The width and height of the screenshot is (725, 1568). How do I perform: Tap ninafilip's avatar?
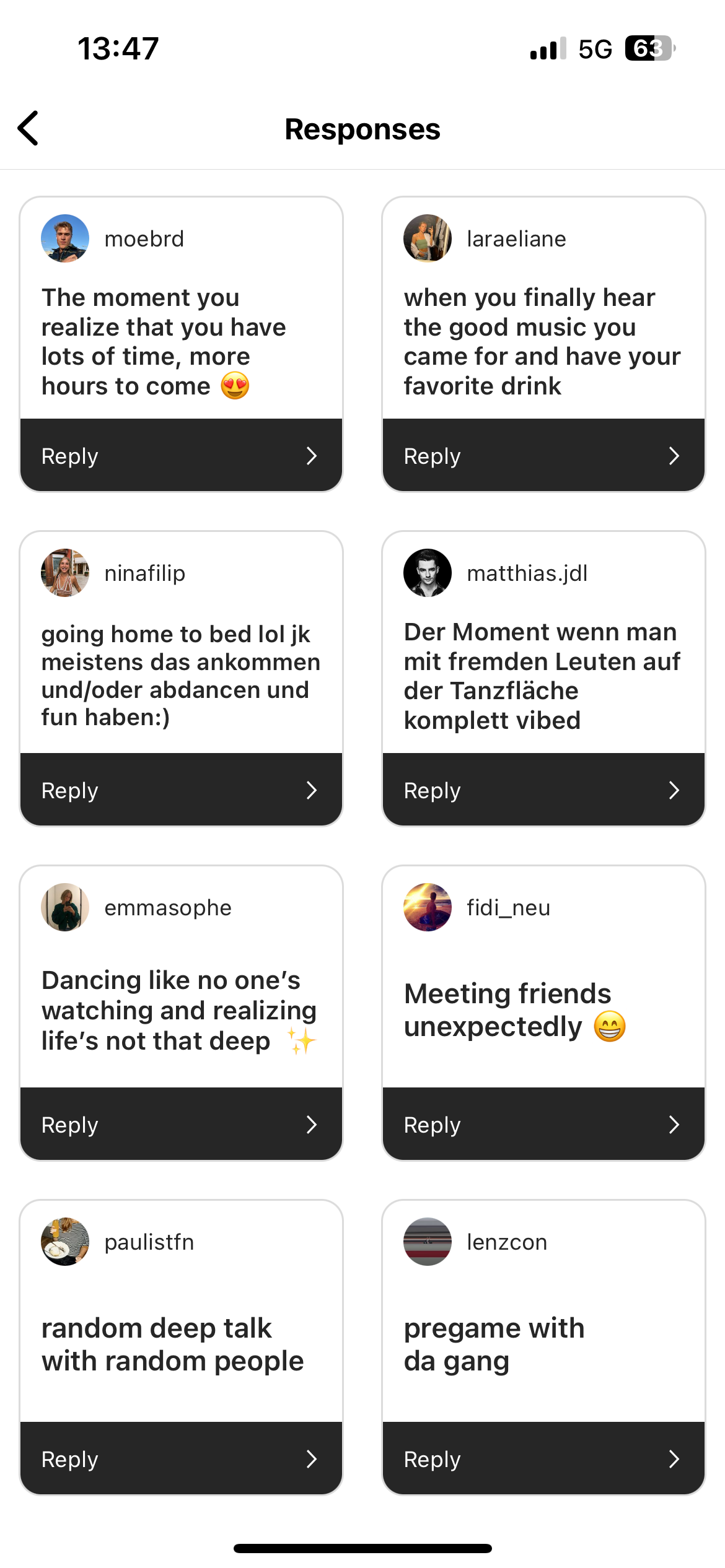65,573
